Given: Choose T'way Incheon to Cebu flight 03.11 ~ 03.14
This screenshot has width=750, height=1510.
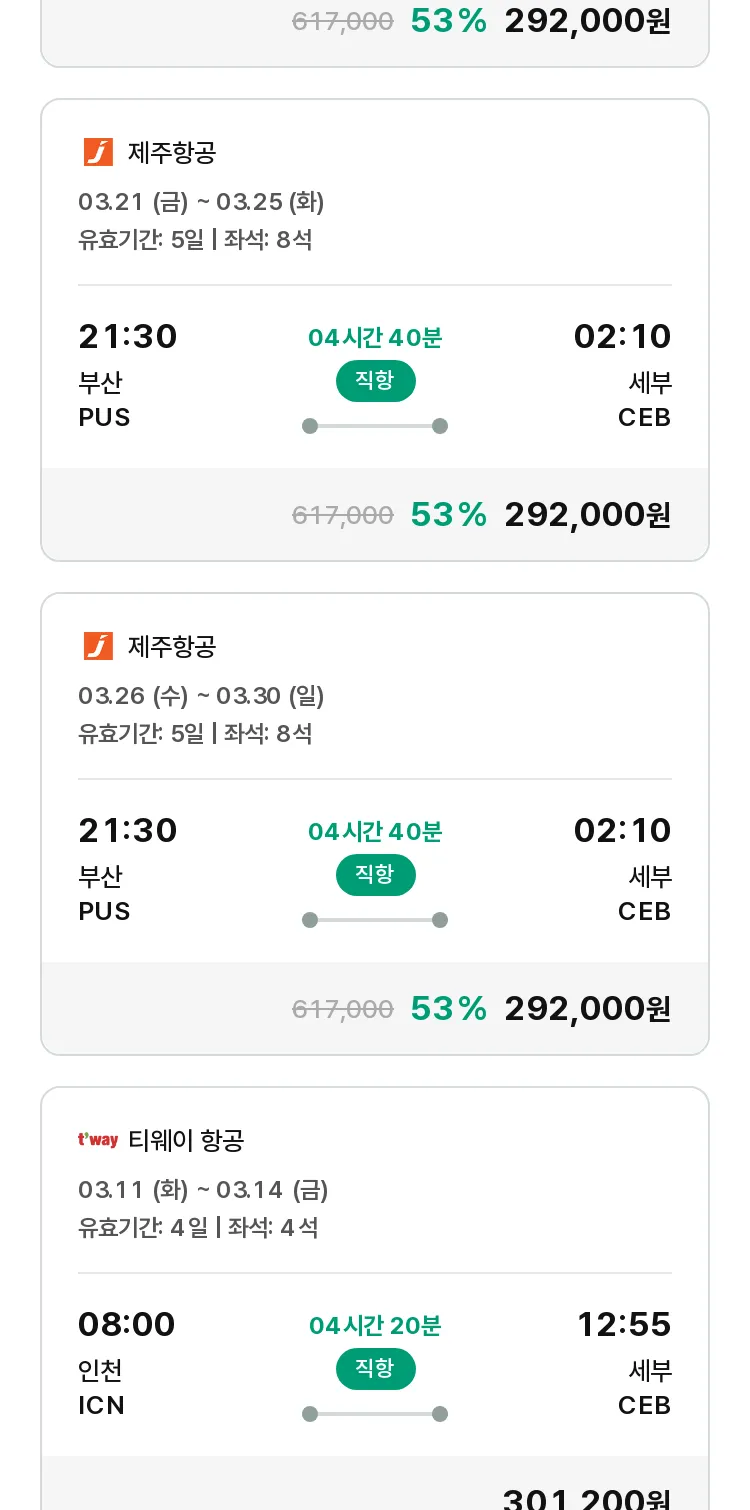Looking at the screenshot, I should (x=375, y=1298).
